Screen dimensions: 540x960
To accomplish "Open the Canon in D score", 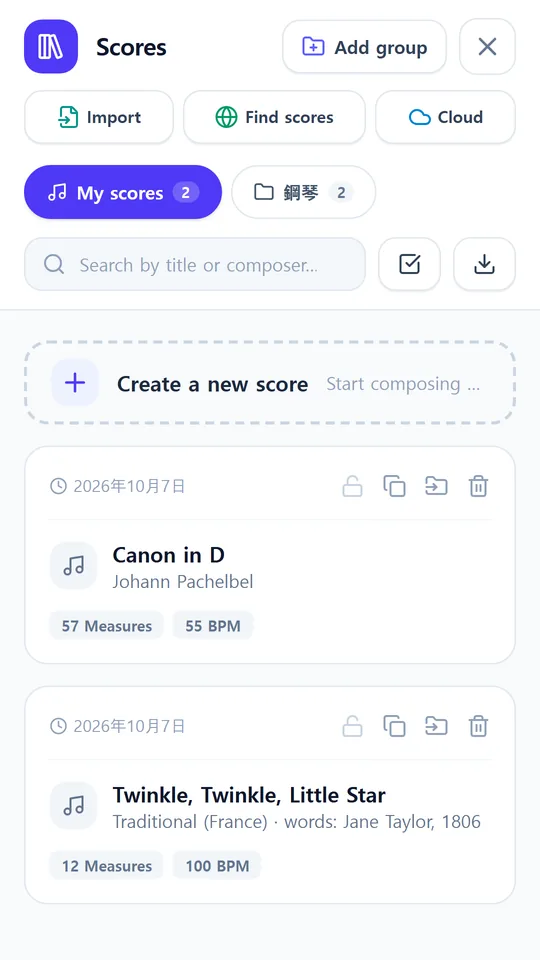I will tap(270, 555).
